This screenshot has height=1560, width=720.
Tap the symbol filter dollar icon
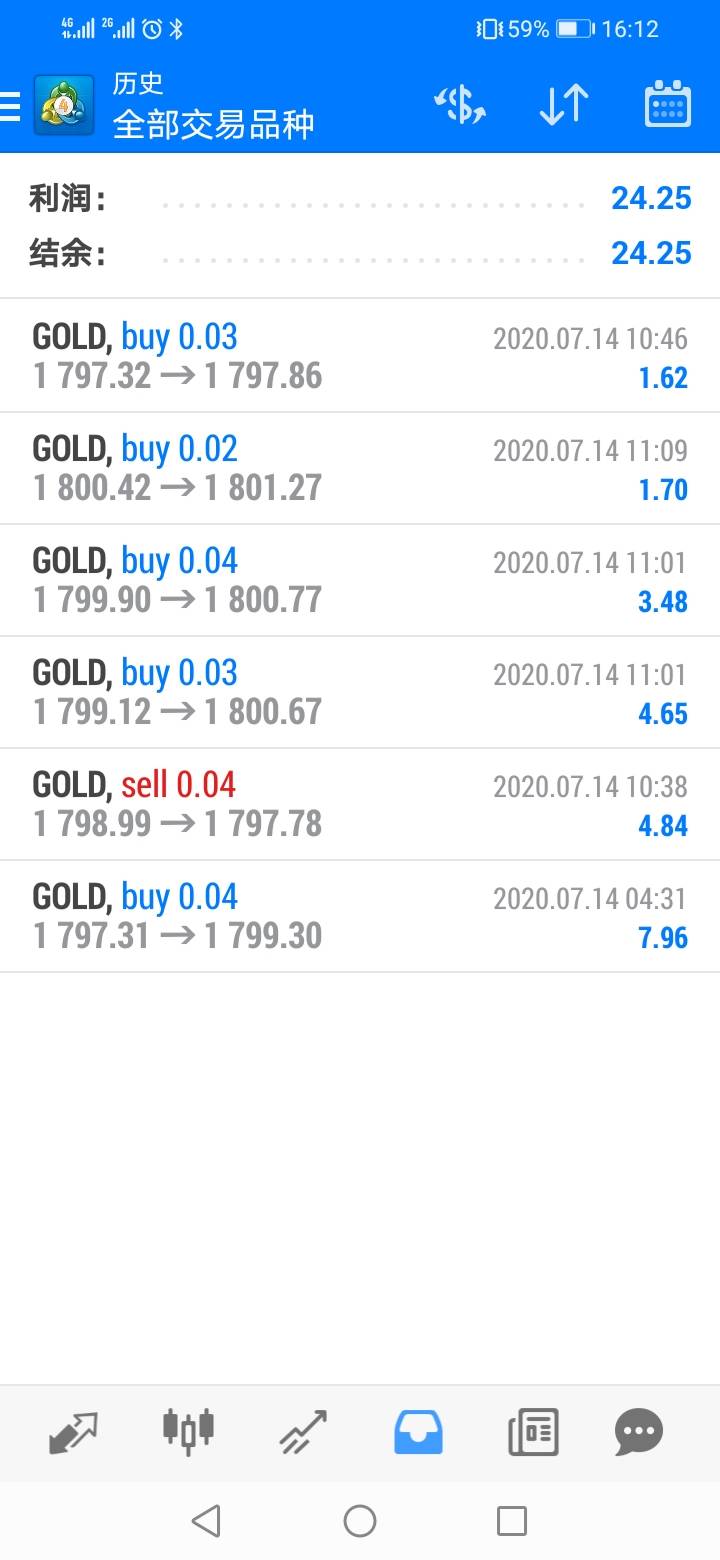point(460,104)
